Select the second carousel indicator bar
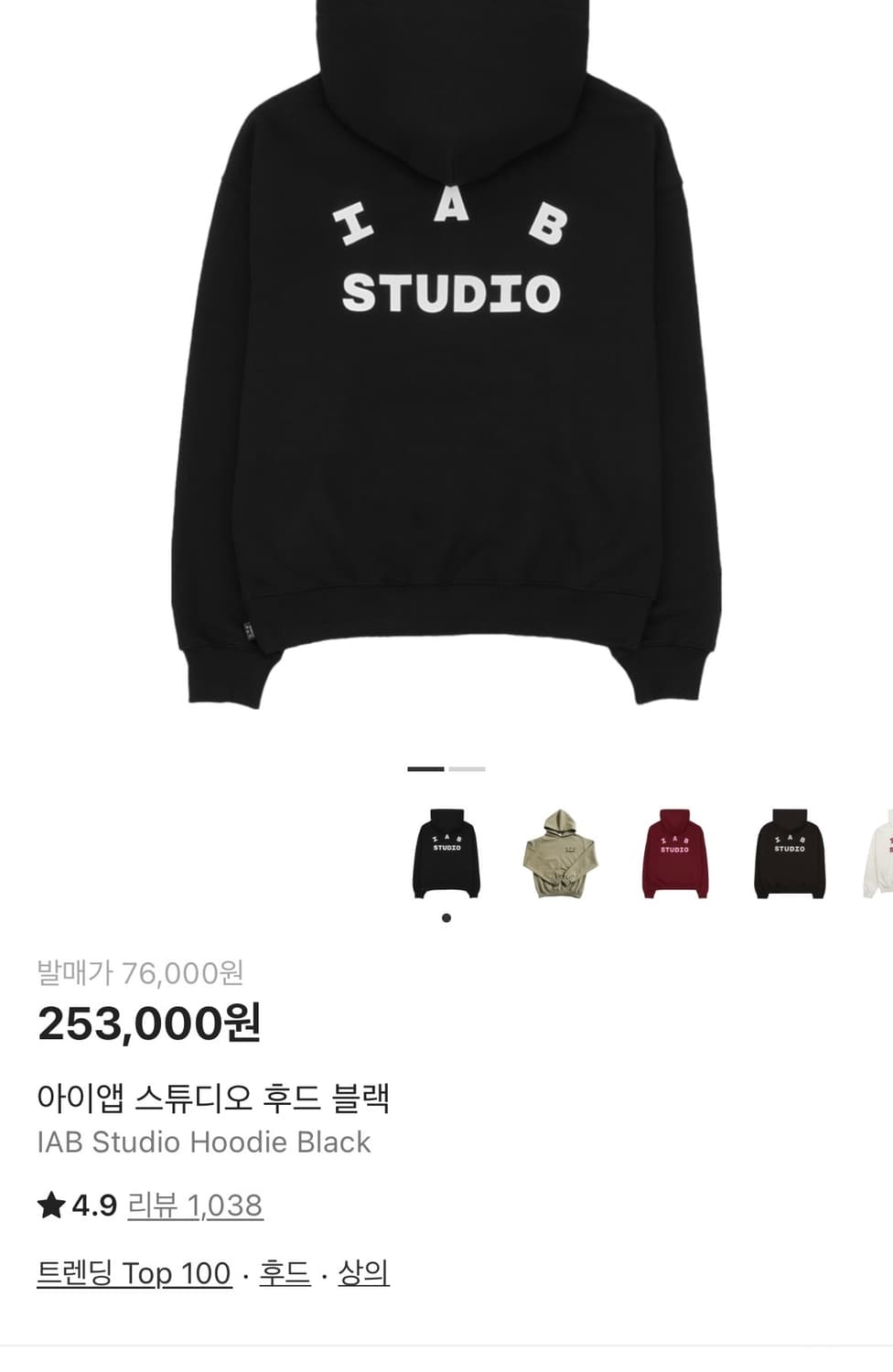893x1372 pixels. (x=467, y=771)
